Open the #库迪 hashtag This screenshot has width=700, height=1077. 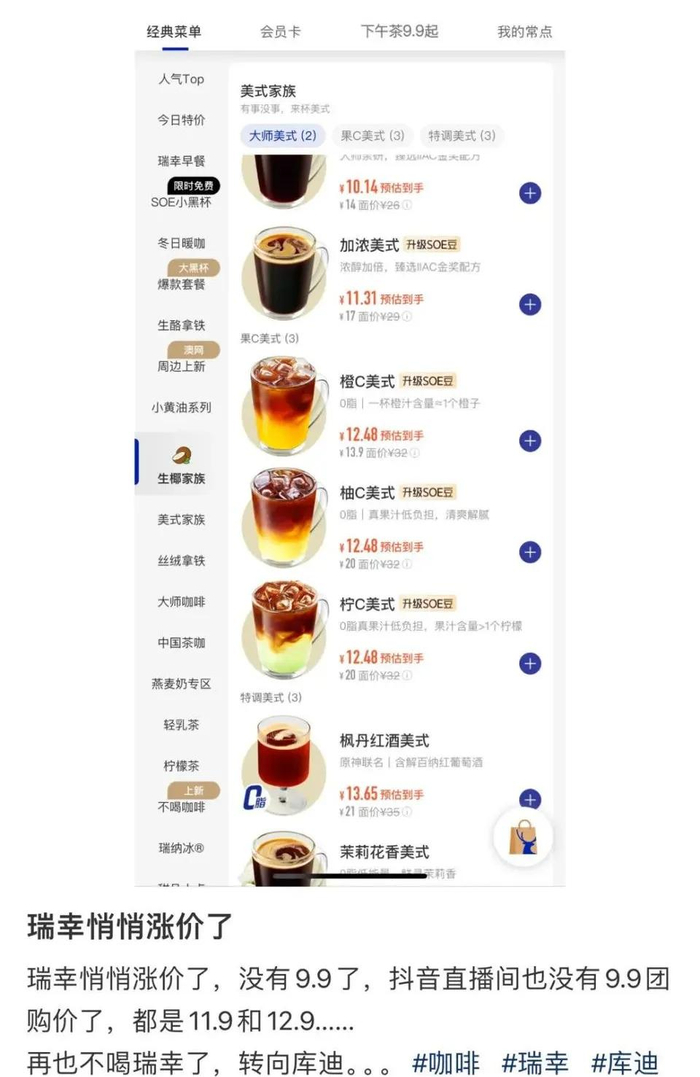(x=624, y=1062)
